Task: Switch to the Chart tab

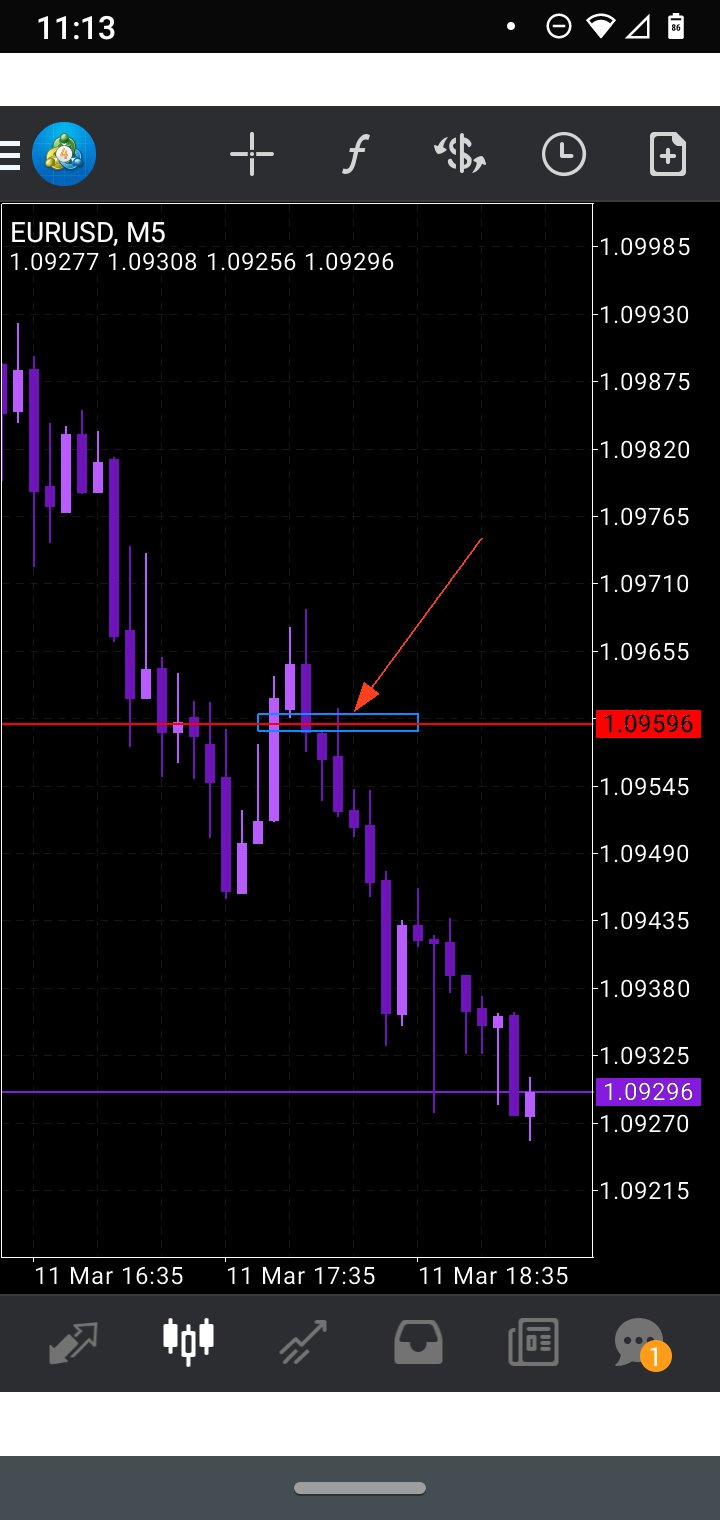Action: [x=189, y=1342]
